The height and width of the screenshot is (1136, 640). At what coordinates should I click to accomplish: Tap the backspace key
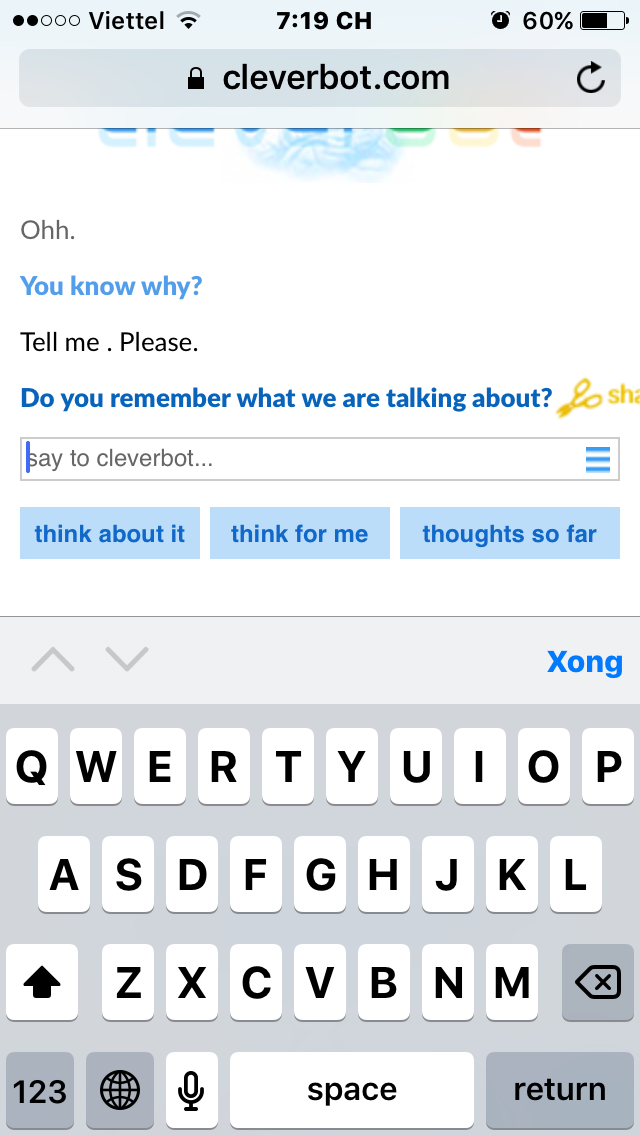point(597,983)
